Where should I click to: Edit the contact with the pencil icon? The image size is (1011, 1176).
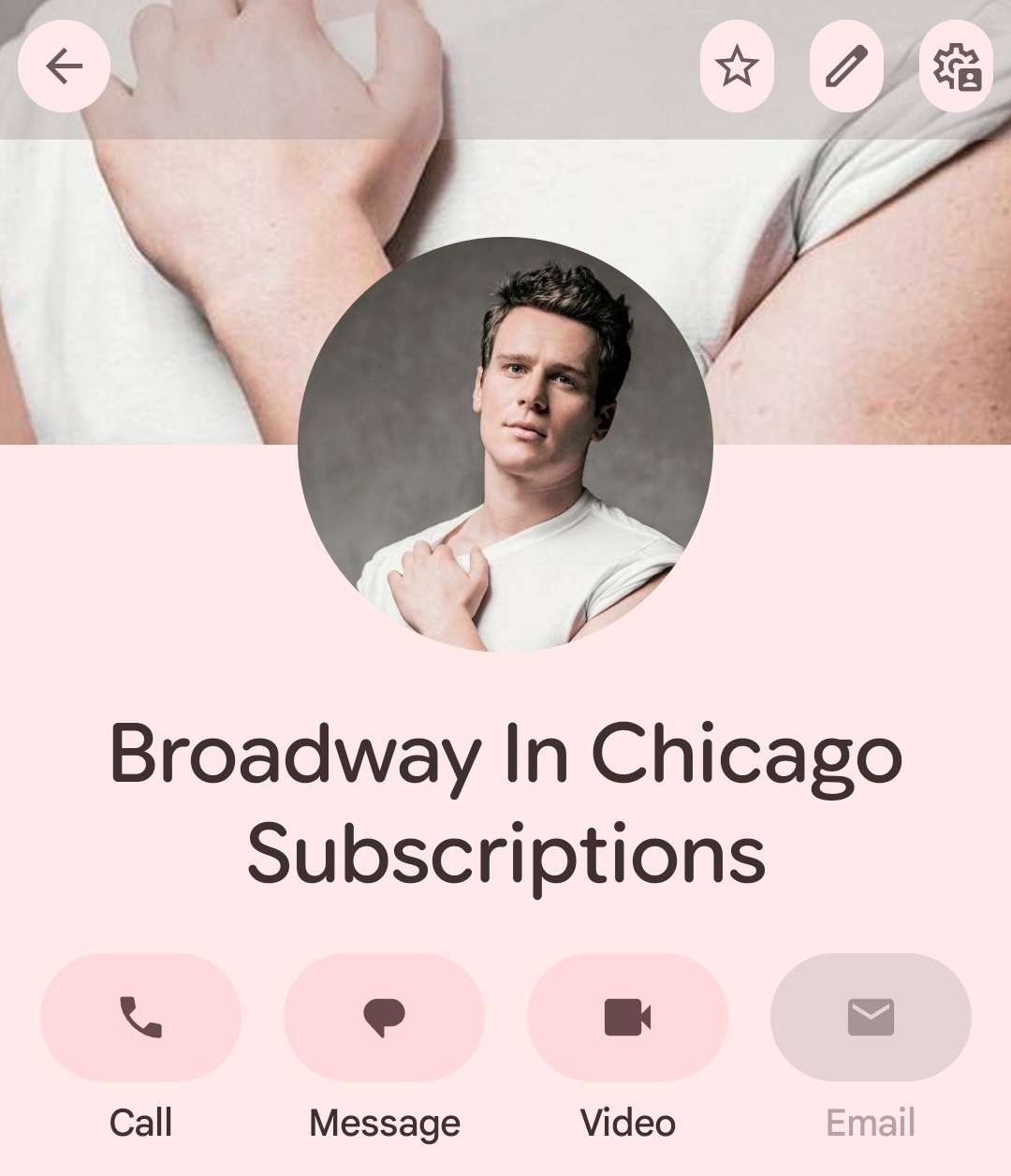pyautogui.click(x=846, y=66)
